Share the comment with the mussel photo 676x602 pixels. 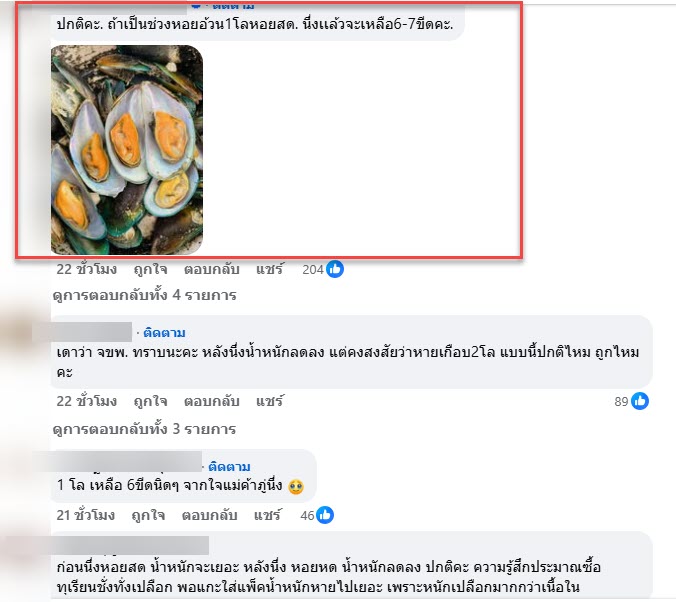tap(269, 269)
